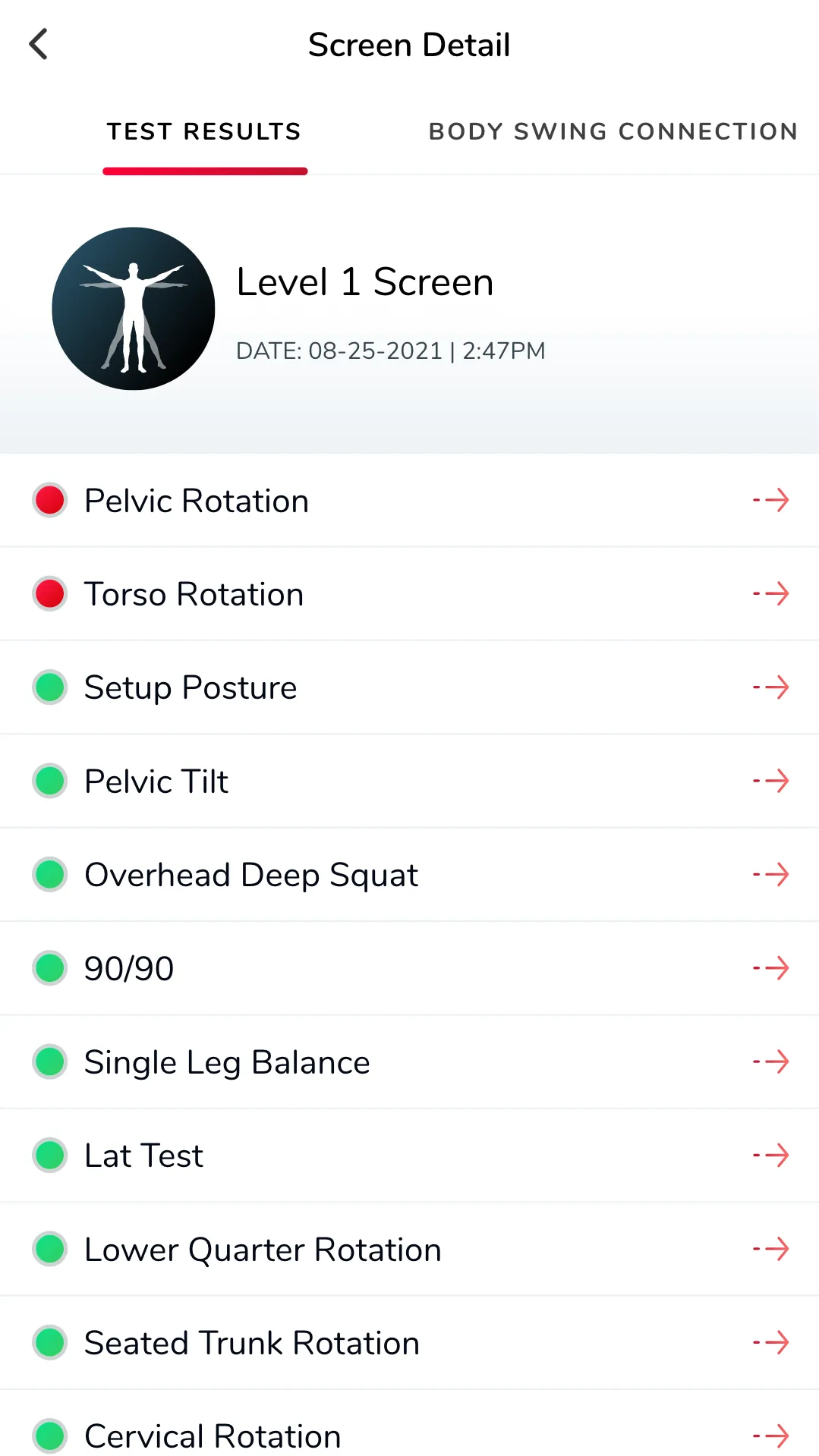Open Torso Rotation details via its arrow
Image resolution: width=819 pixels, height=1456 pixels.
pos(770,593)
